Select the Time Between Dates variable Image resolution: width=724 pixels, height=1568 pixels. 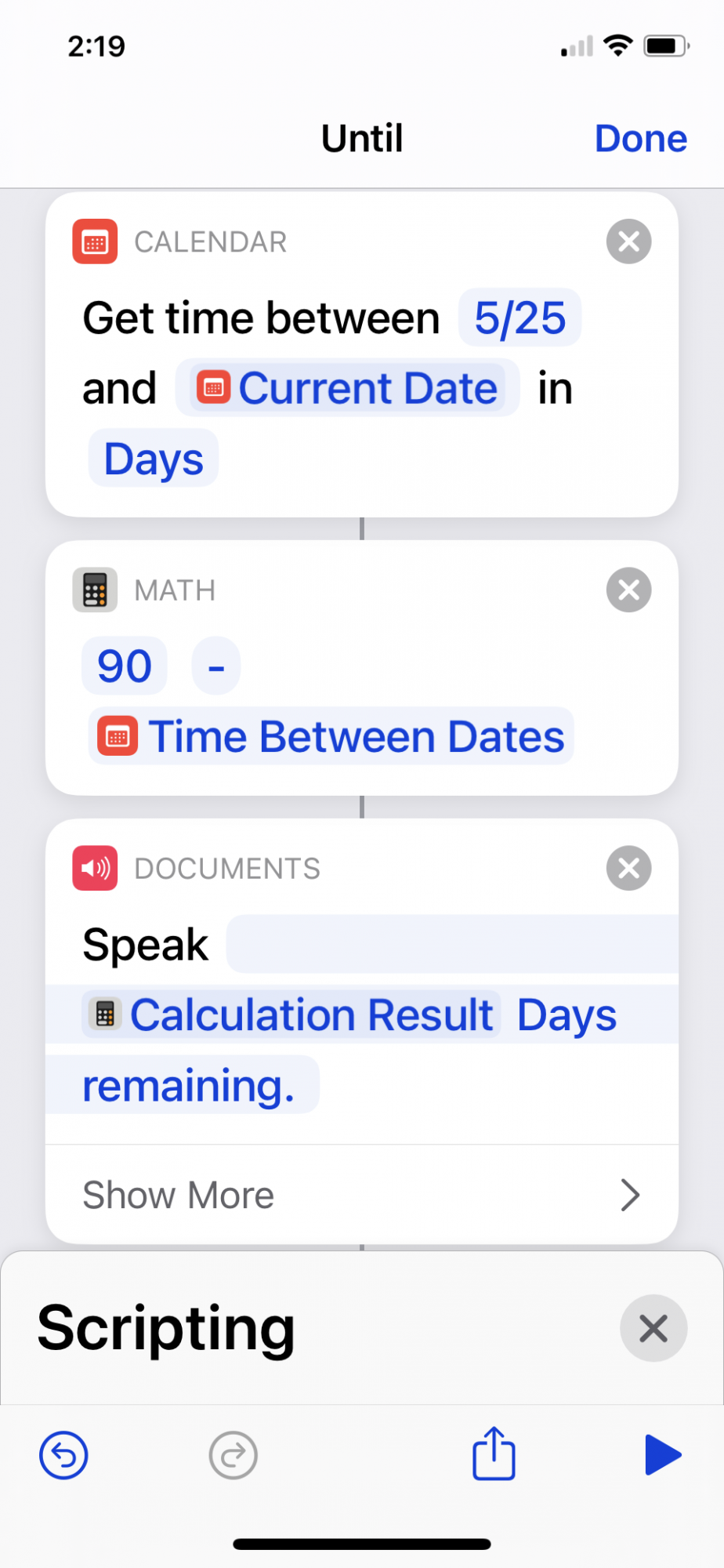pyautogui.click(x=332, y=737)
